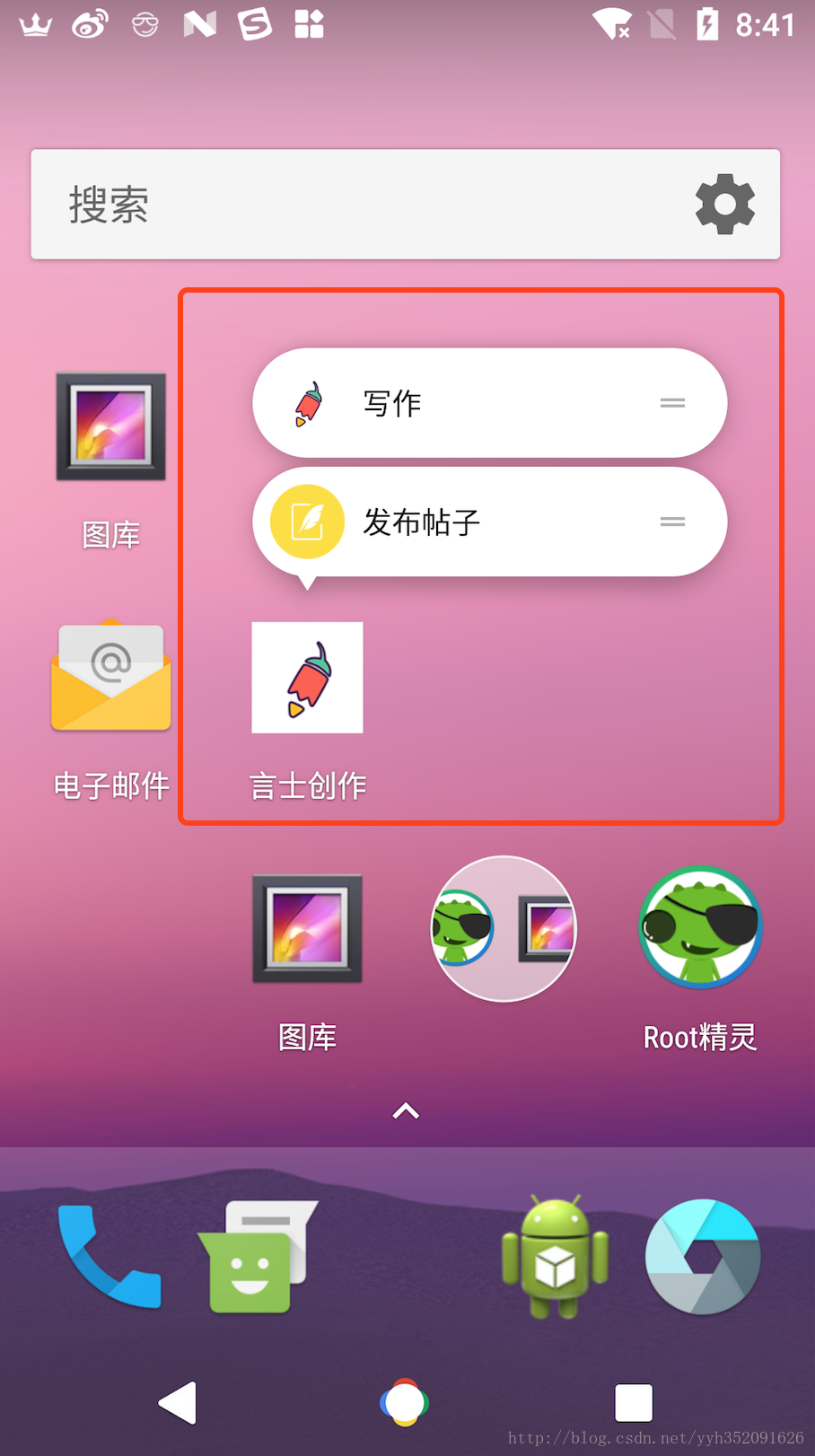Open the messaging app in the dock
Screen dimensions: 815x1456
256,1257
